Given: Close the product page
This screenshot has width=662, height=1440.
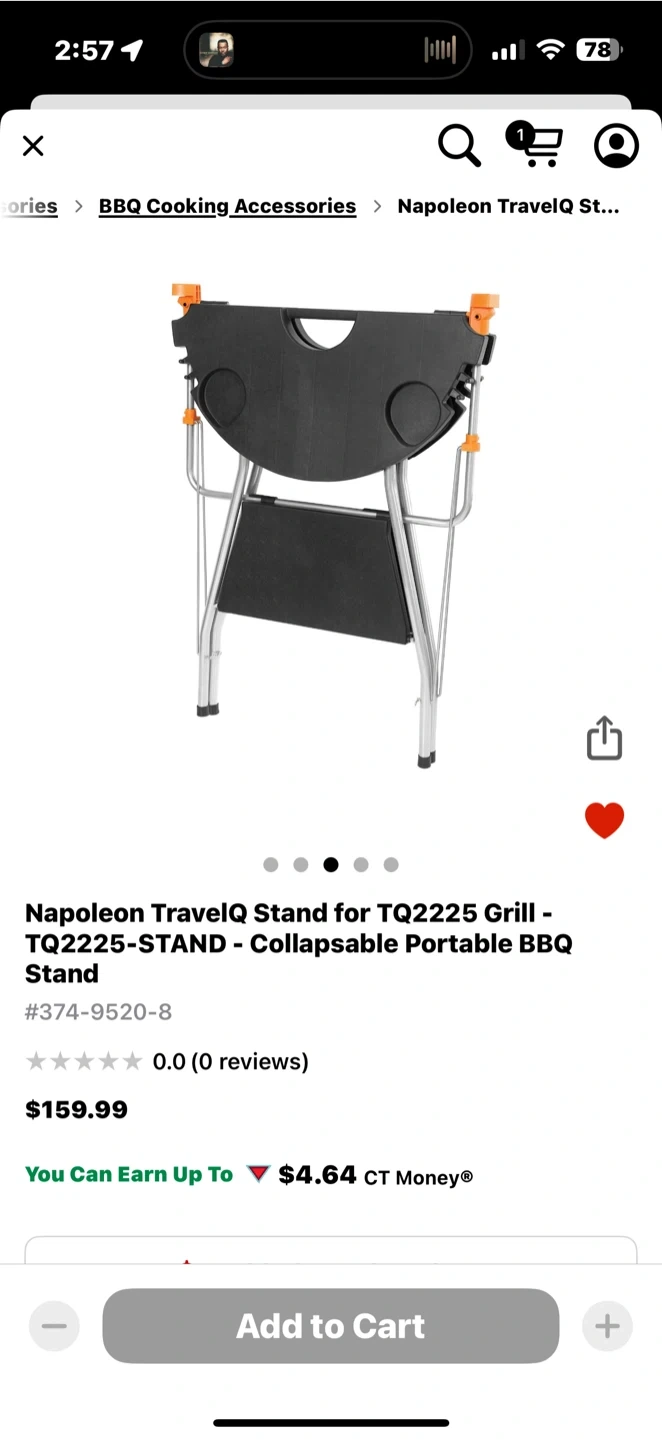Looking at the screenshot, I should (33, 146).
